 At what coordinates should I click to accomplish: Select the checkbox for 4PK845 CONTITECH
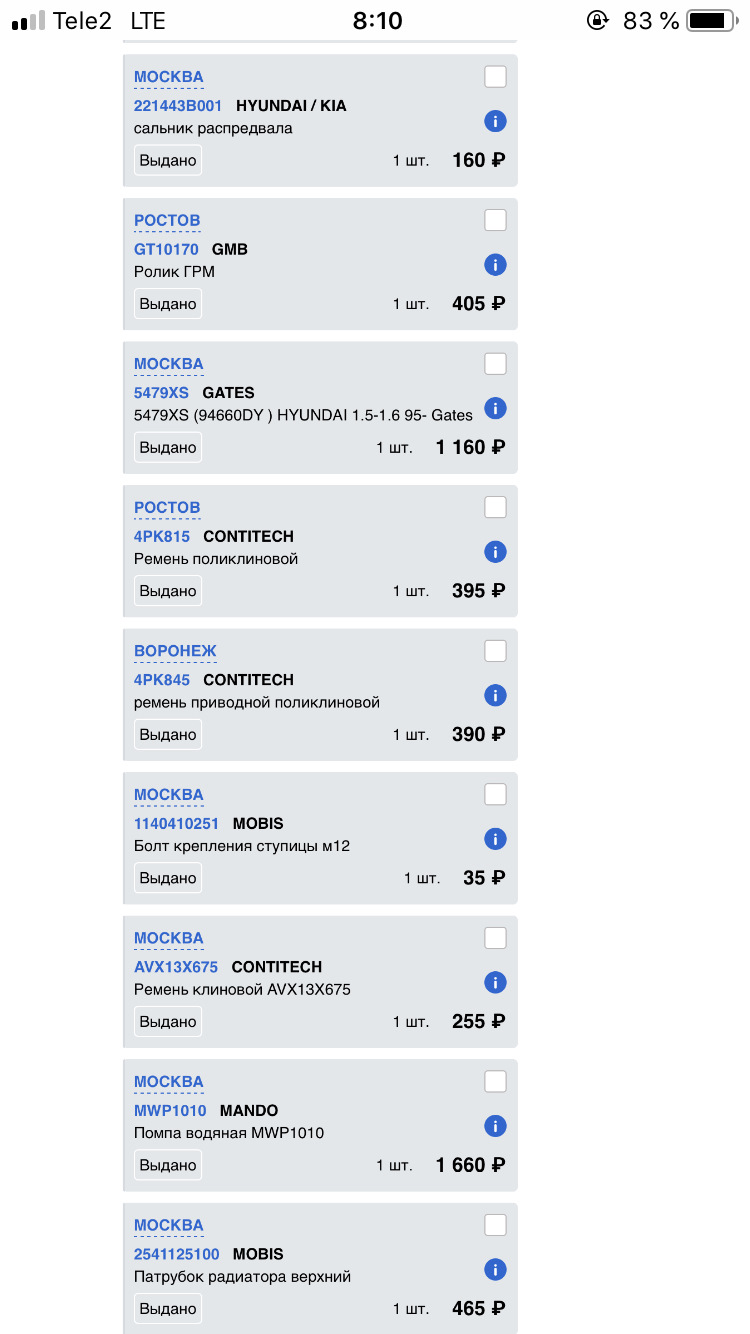click(495, 651)
